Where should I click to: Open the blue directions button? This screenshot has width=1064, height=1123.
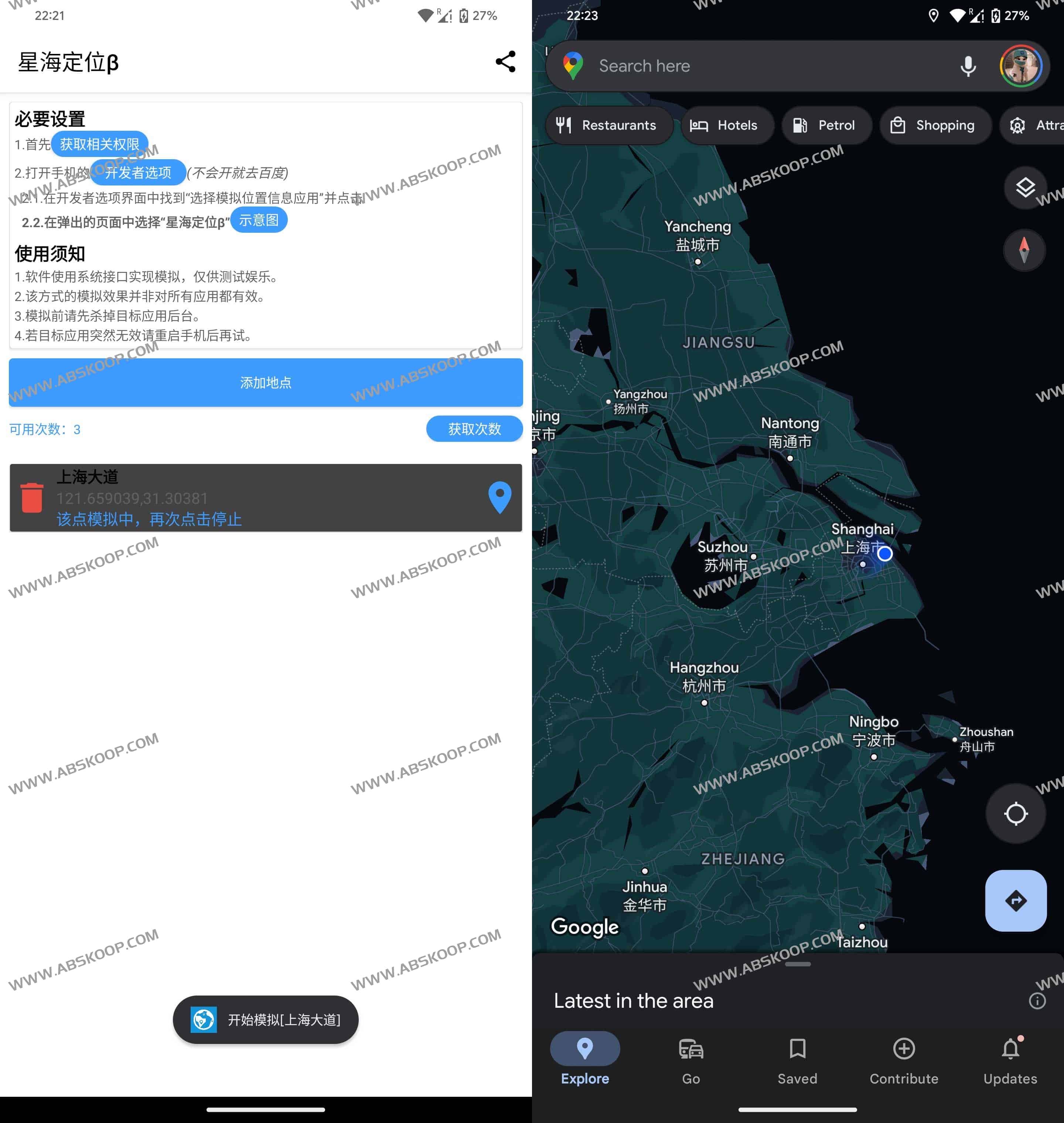pyautogui.click(x=1015, y=900)
